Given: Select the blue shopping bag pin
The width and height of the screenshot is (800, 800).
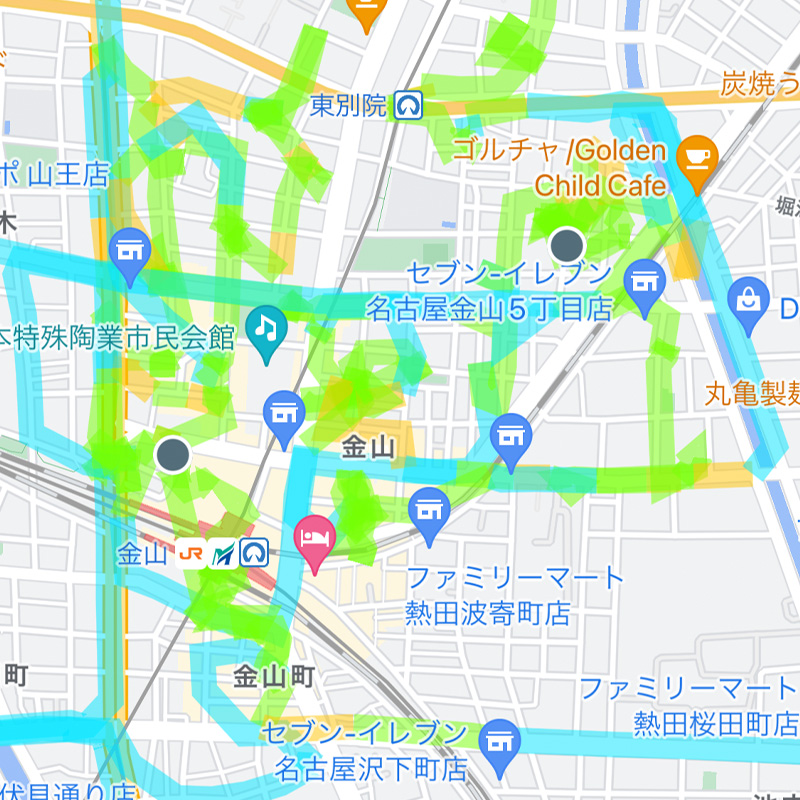Looking at the screenshot, I should tap(748, 296).
